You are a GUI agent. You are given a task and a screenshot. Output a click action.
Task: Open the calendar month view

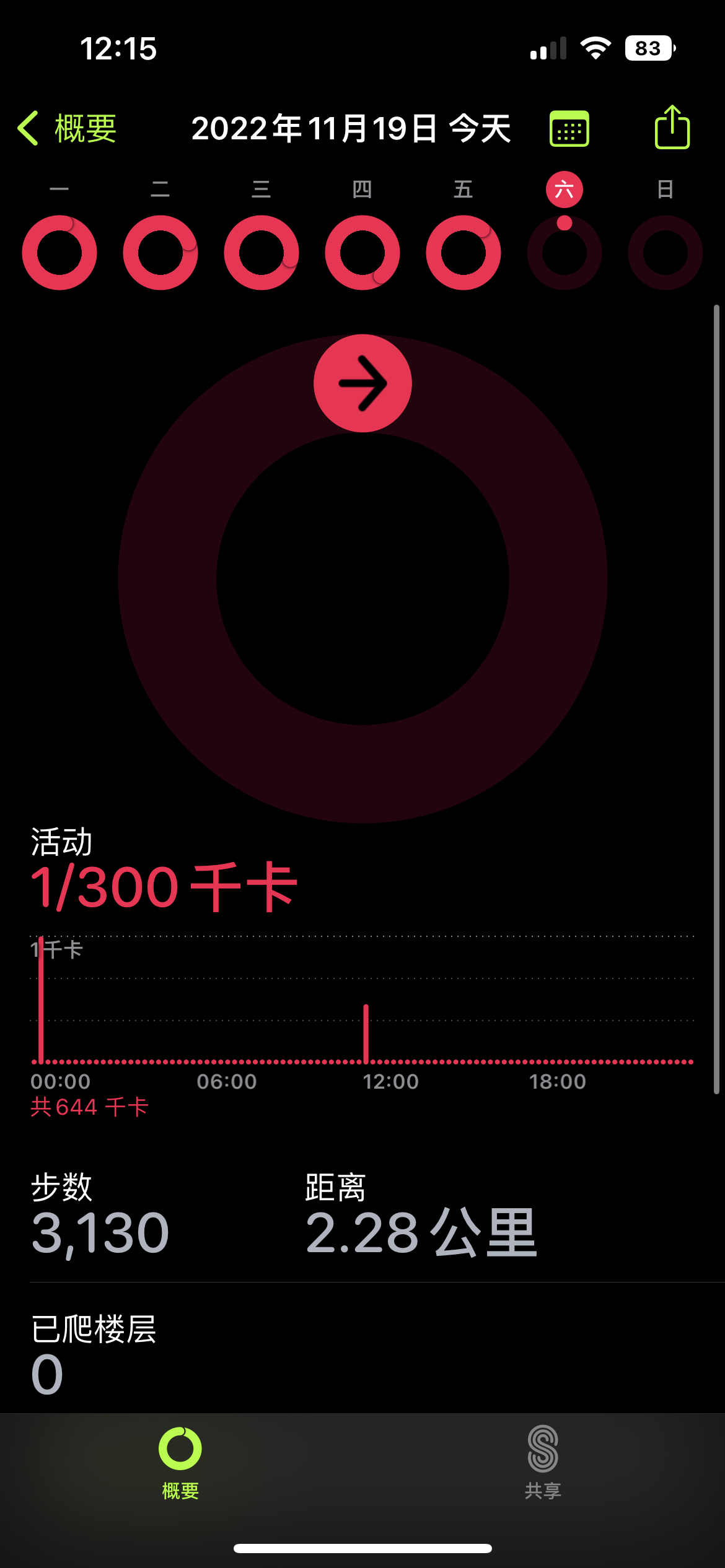click(x=569, y=129)
